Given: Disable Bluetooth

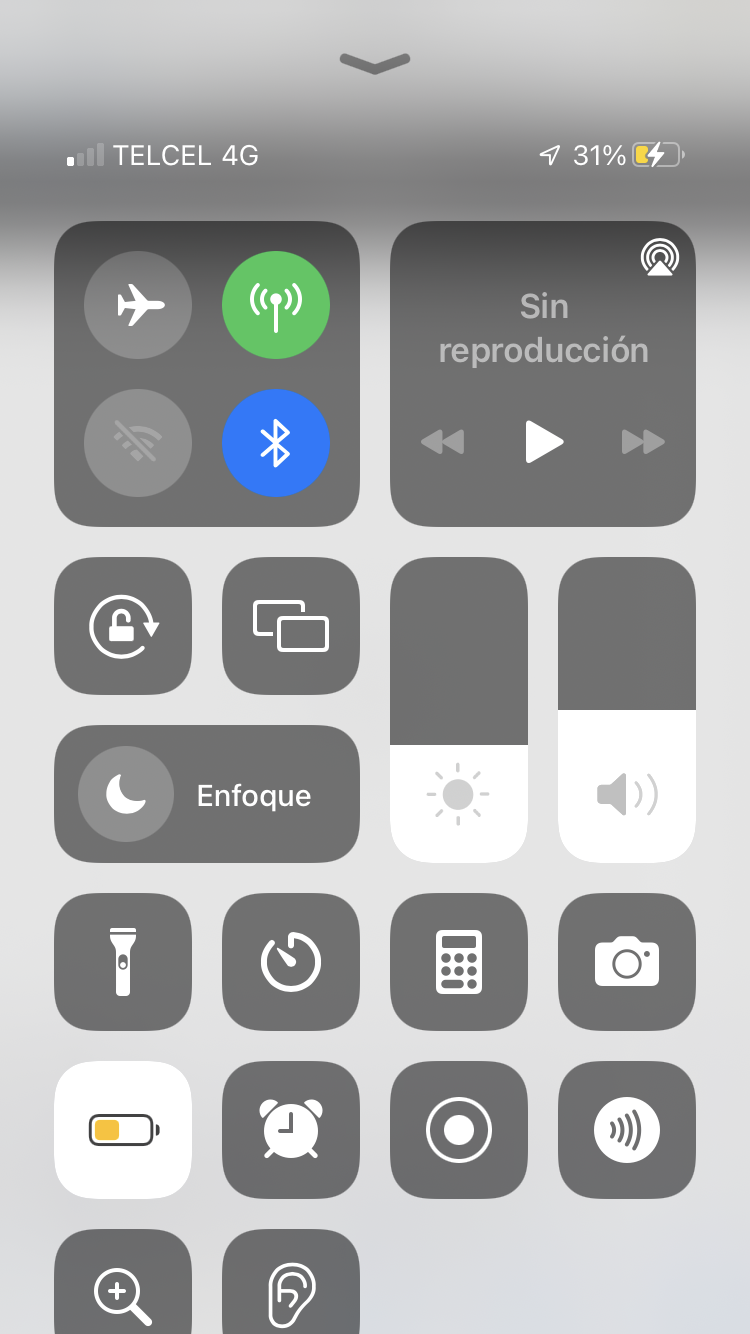Looking at the screenshot, I should click(276, 443).
